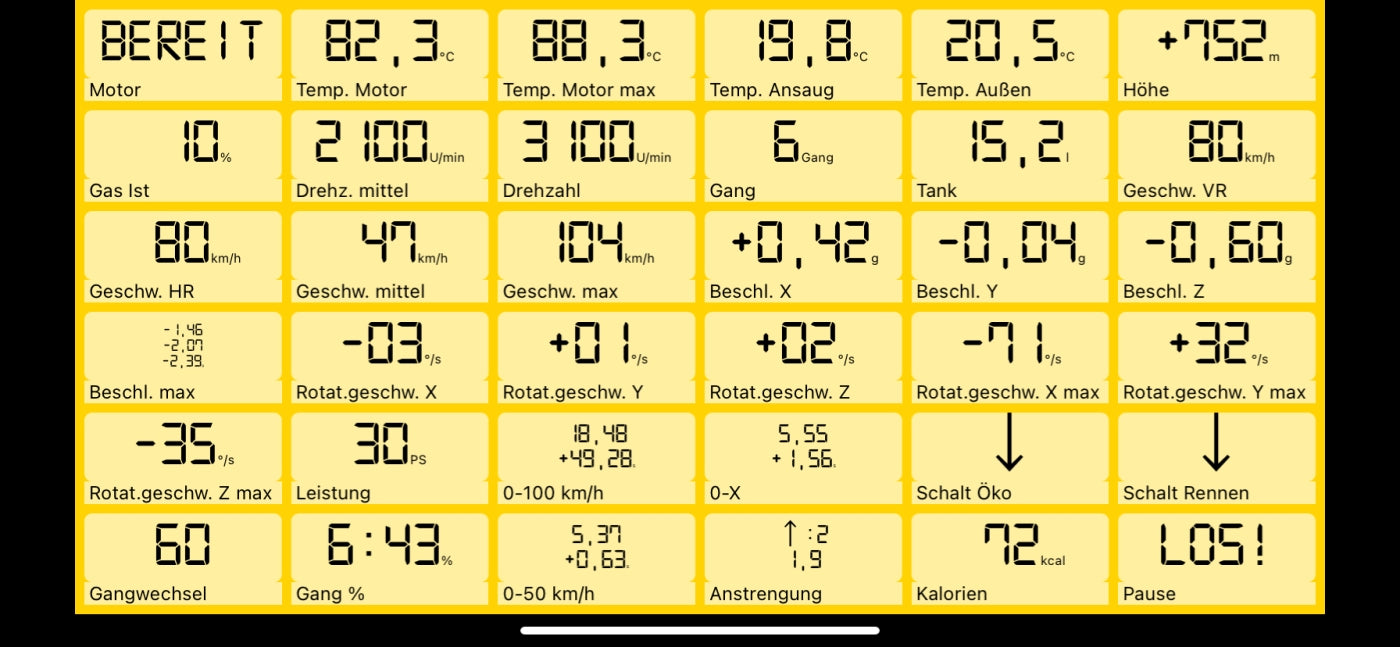Select the Kalorien tile

(1009, 559)
